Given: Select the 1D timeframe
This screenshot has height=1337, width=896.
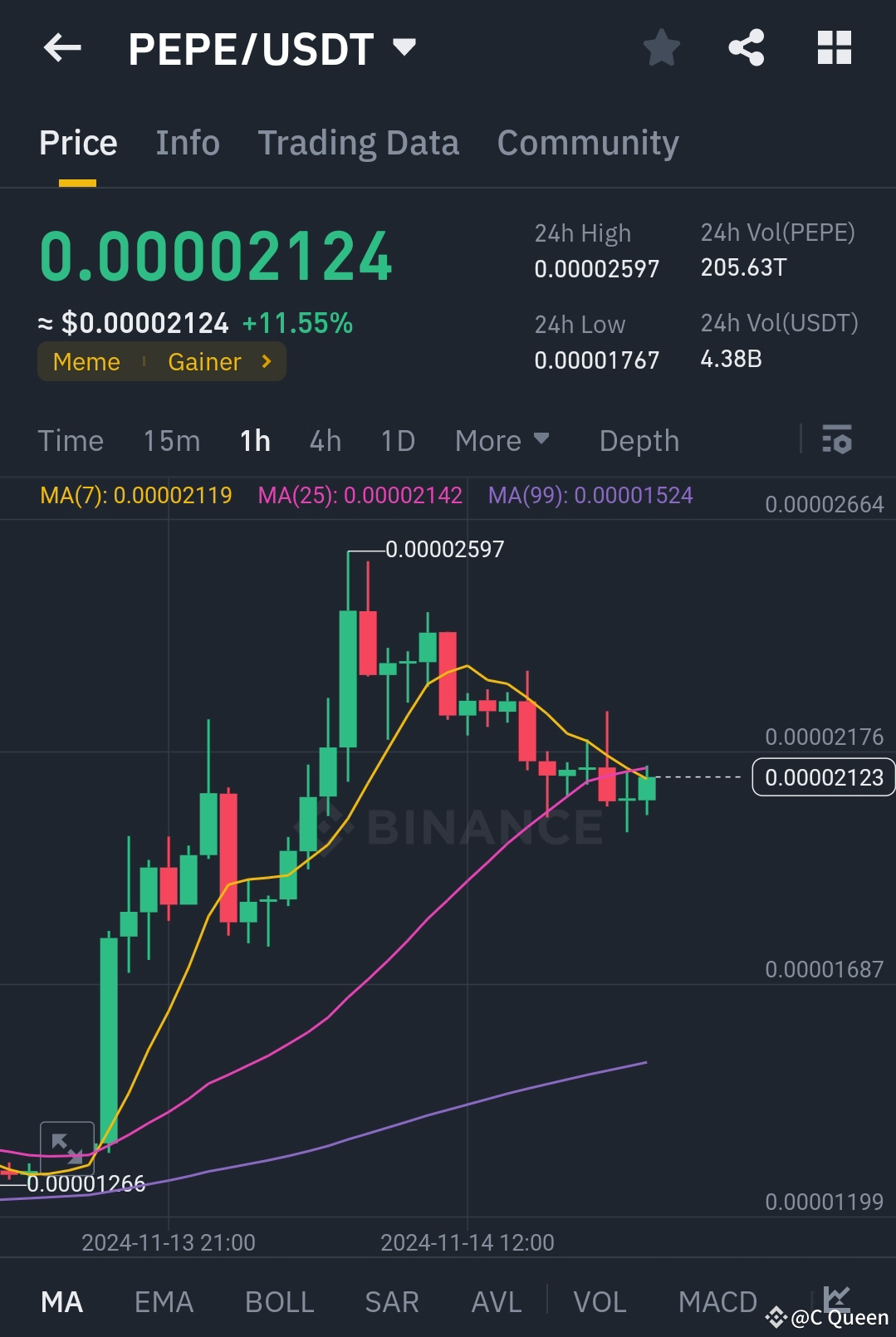Looking at the screenshot, I should pyautogui.click(x=396, y=440).
